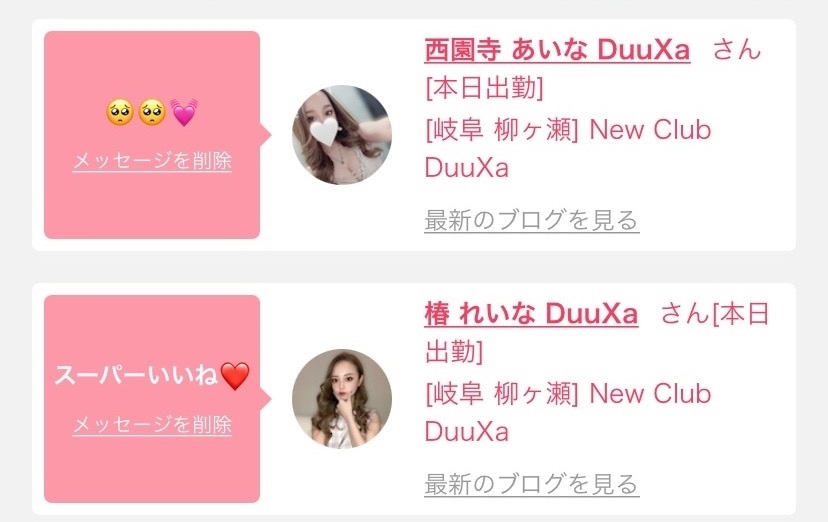The image size is (828, 522).
Task: Tap 椿 れいな's profile photo
Action: pos(342,399)
